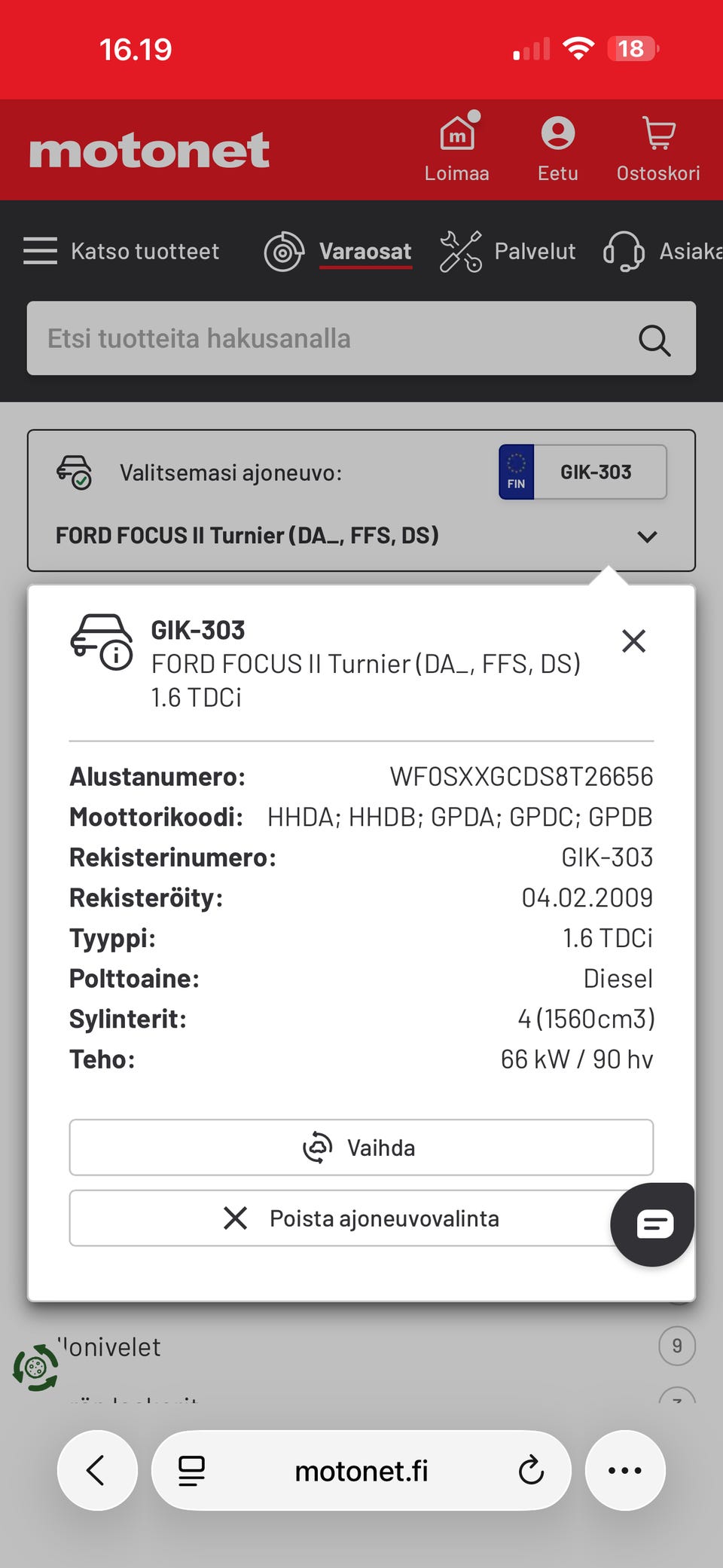Switch to the Varaosat tab
Screen dimensions: 723x1568
[x=365, y=251]
